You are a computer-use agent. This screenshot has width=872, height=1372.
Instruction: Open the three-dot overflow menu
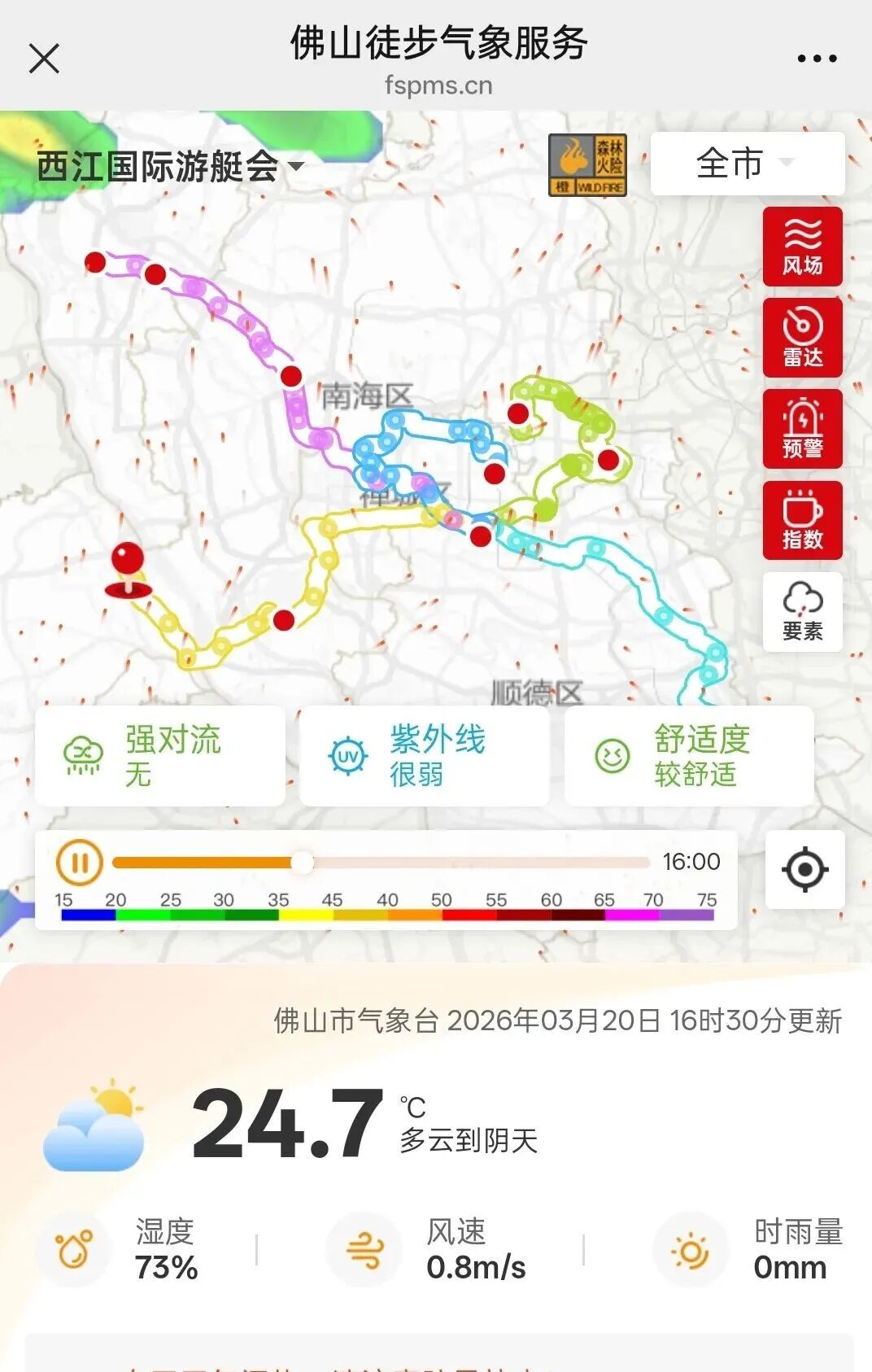click(817, 59)
